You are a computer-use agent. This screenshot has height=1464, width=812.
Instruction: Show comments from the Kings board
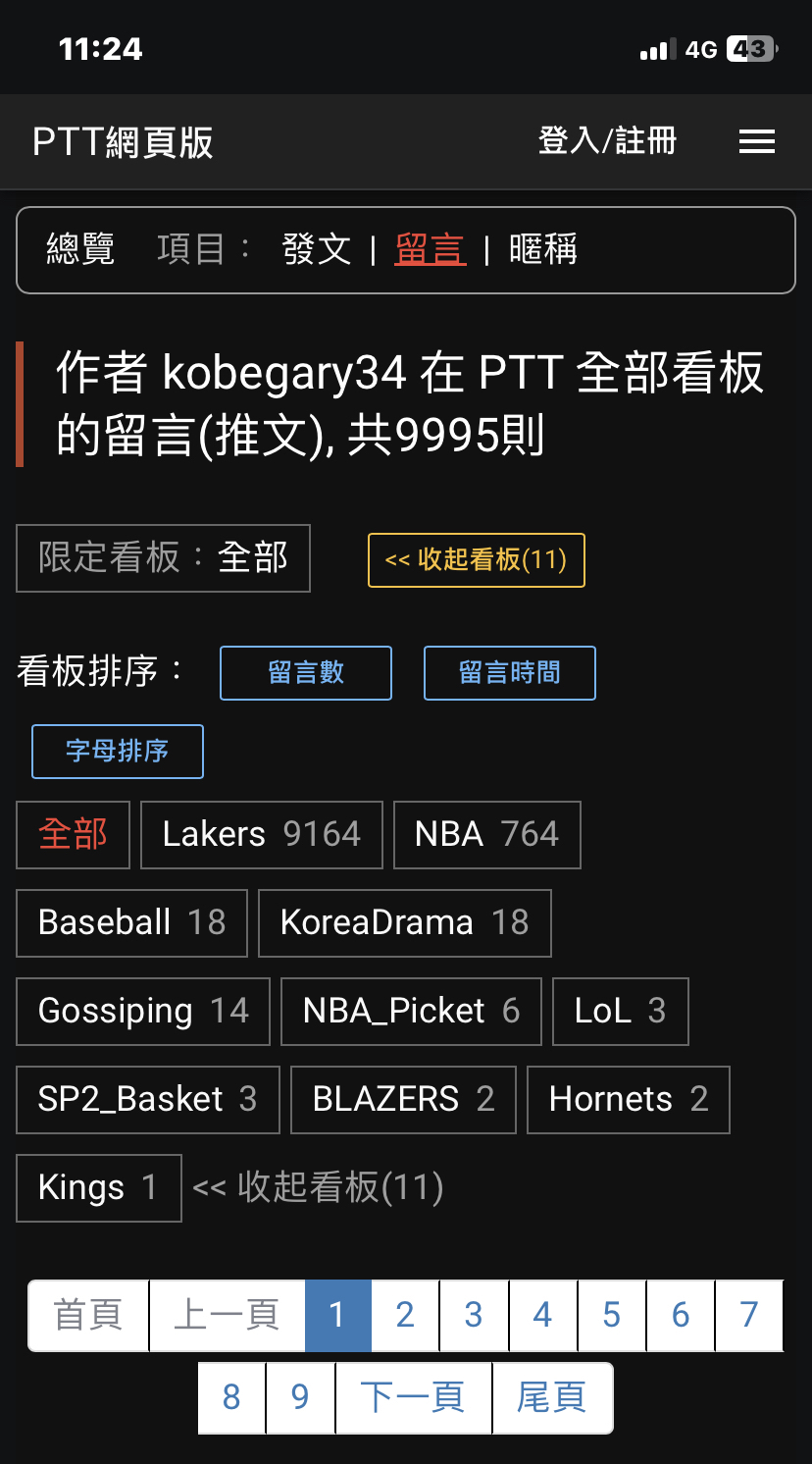click(99, 1188)
